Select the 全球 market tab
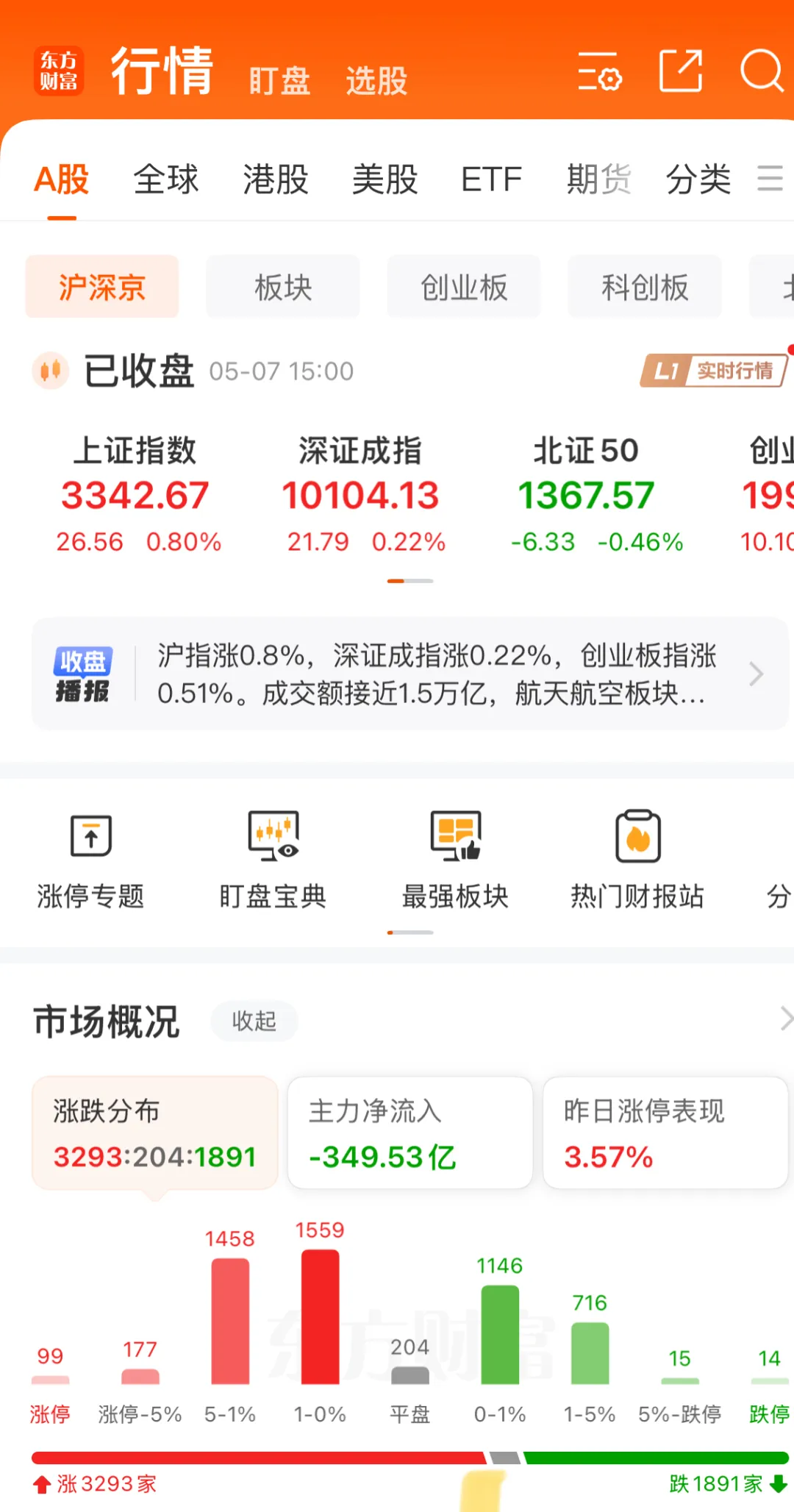Screen dimensions: 794x1512 [166, 179]
